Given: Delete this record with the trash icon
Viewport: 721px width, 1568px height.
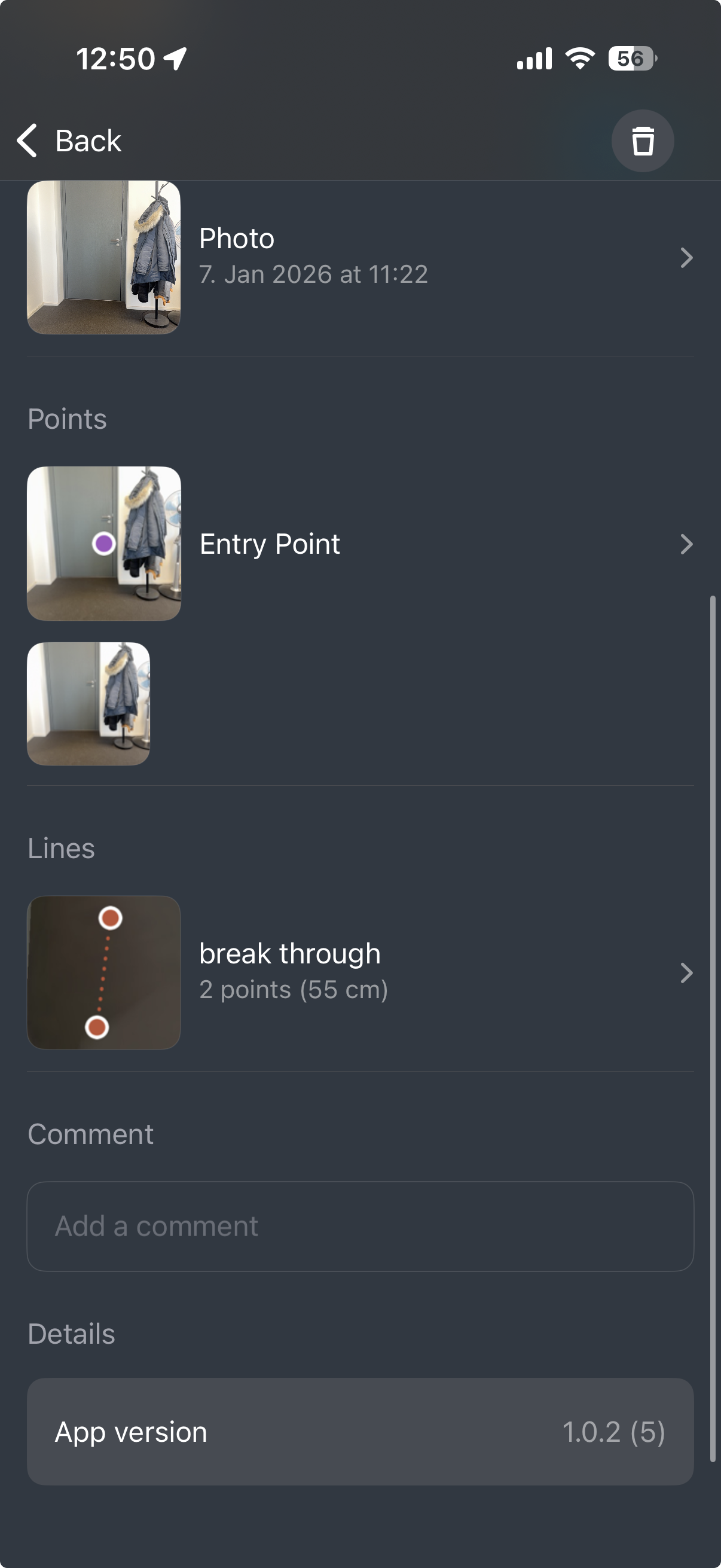Looking at the screenshot, I should (x=642, y=141).
